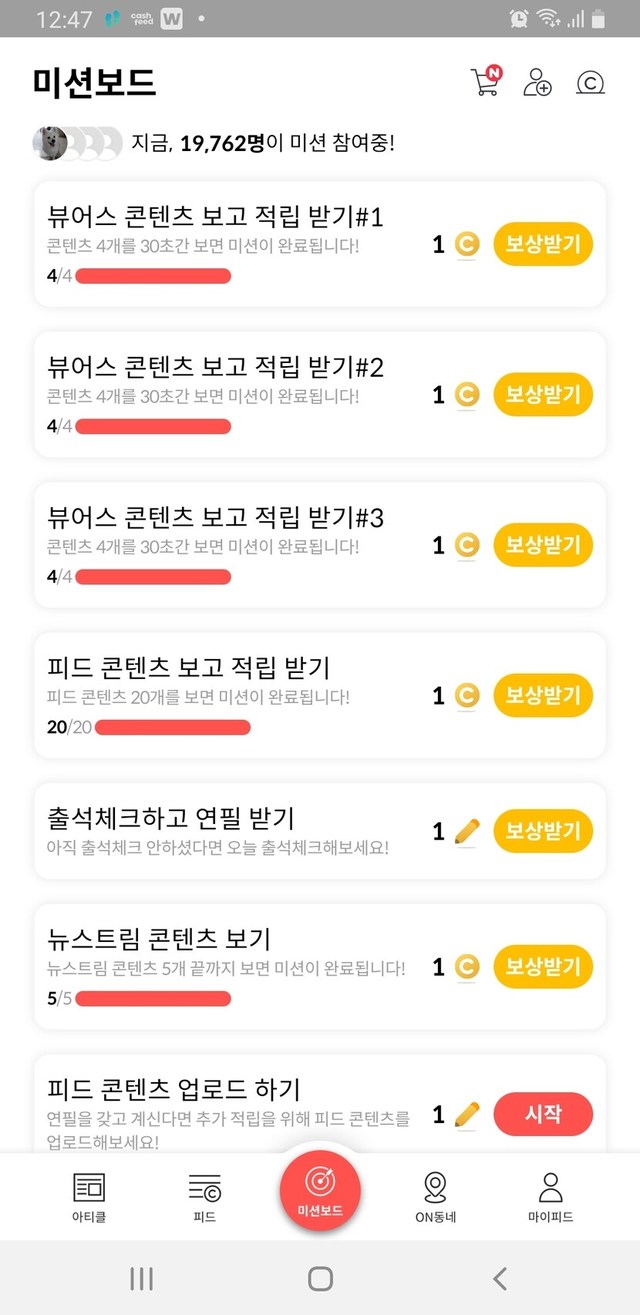Open the coin balance icon

point(591,82)
